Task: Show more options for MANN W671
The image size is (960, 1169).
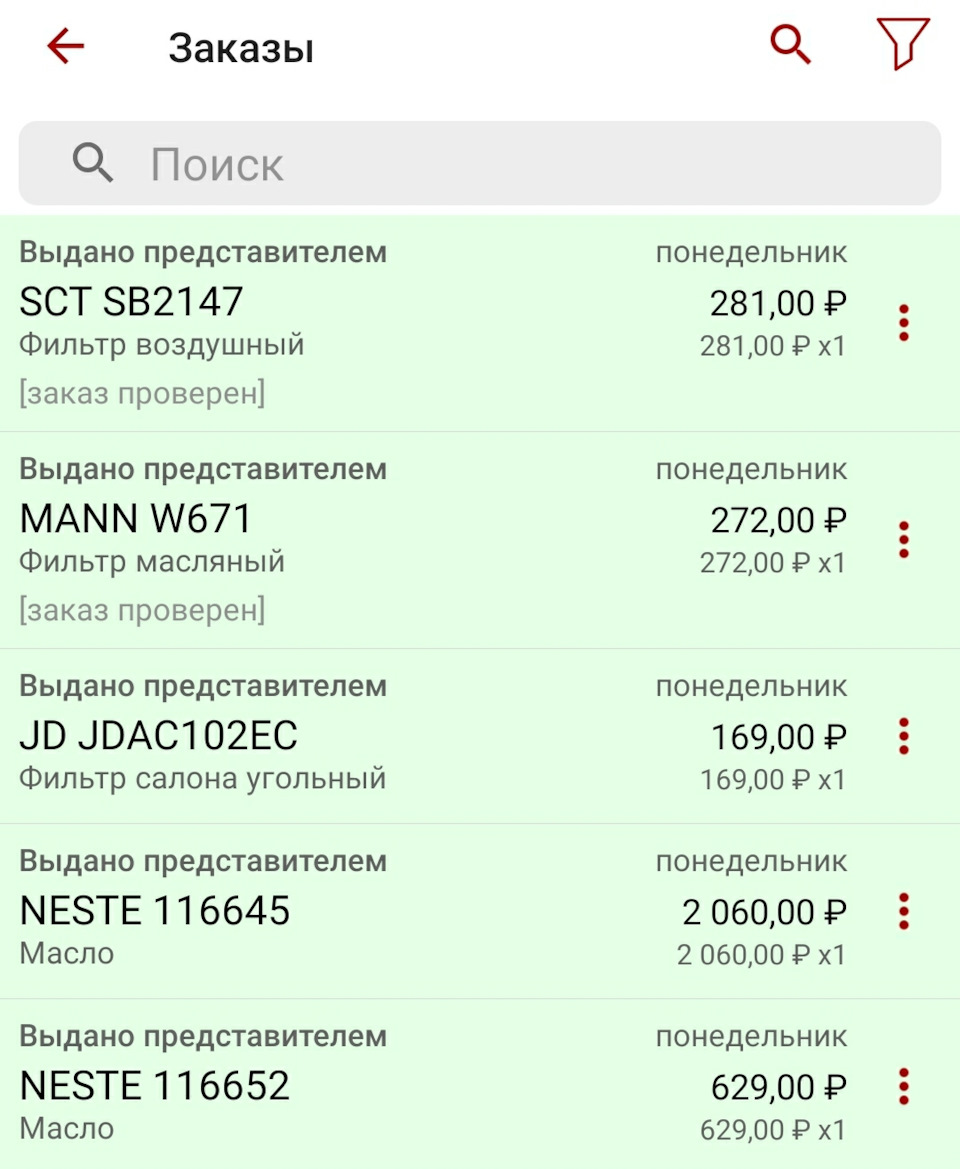Action: click(904, 540)
